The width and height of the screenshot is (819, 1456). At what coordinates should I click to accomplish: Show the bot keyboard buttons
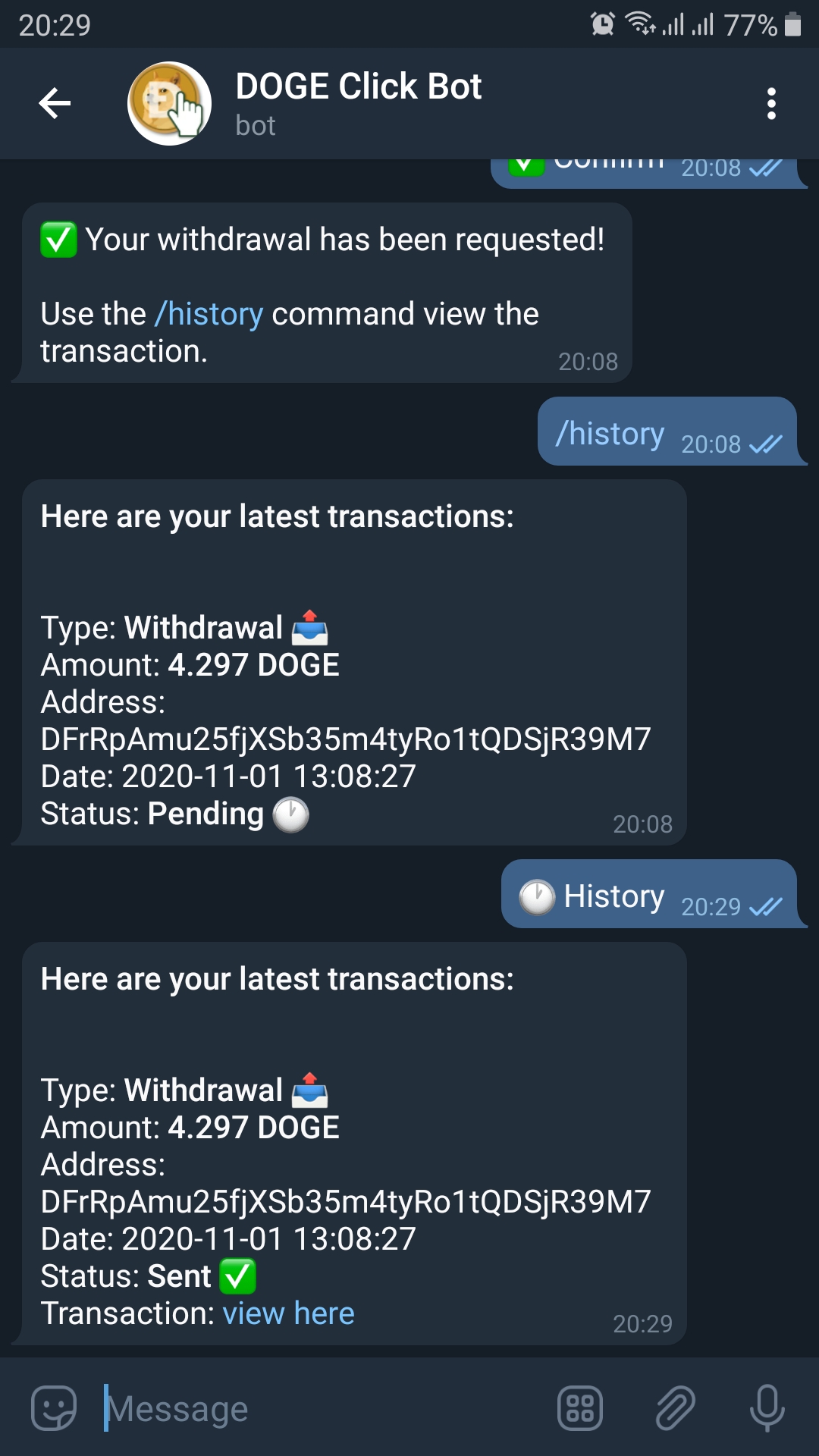(x=580, y=1409)
